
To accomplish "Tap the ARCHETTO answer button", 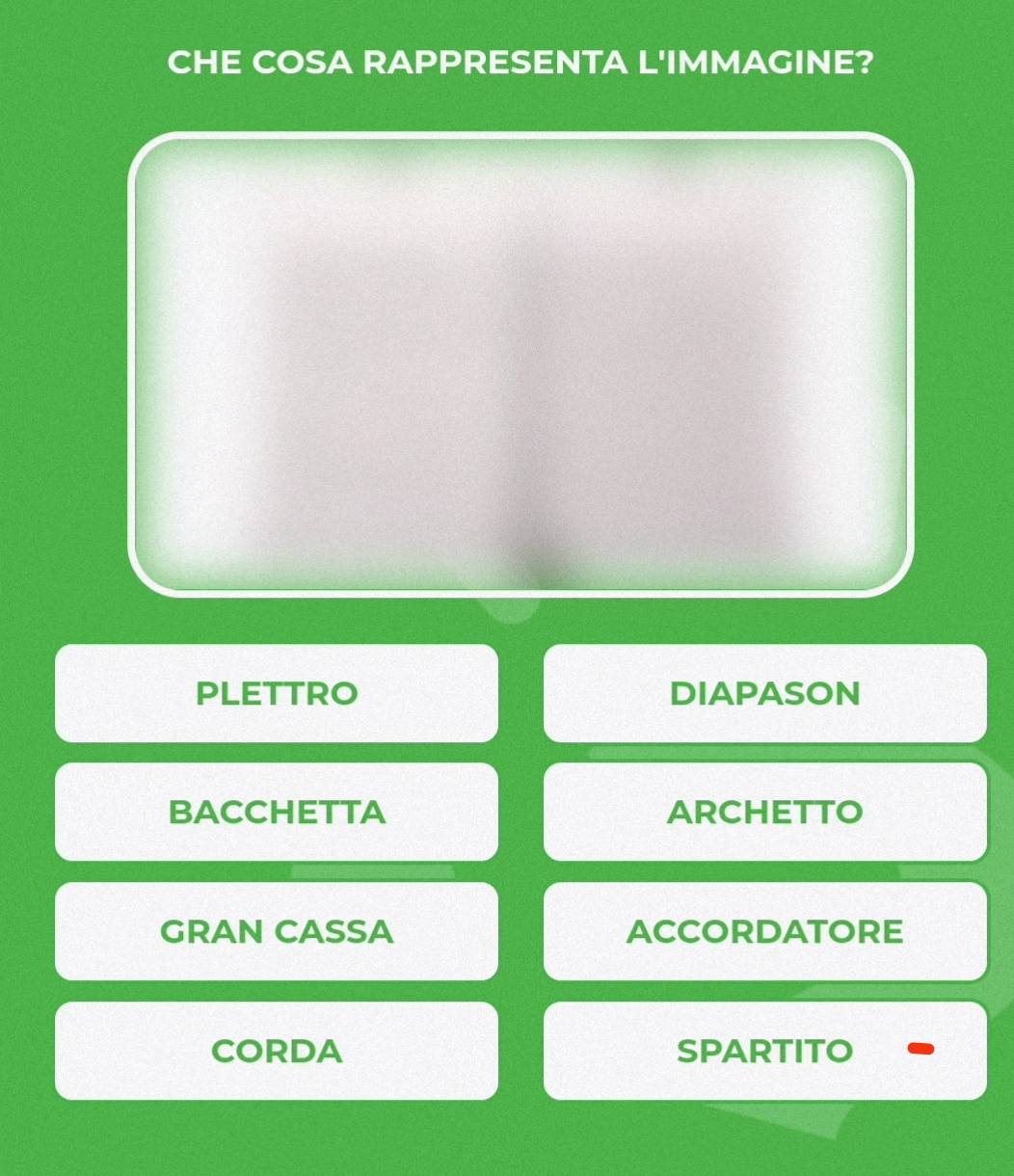I will point(764,812).
